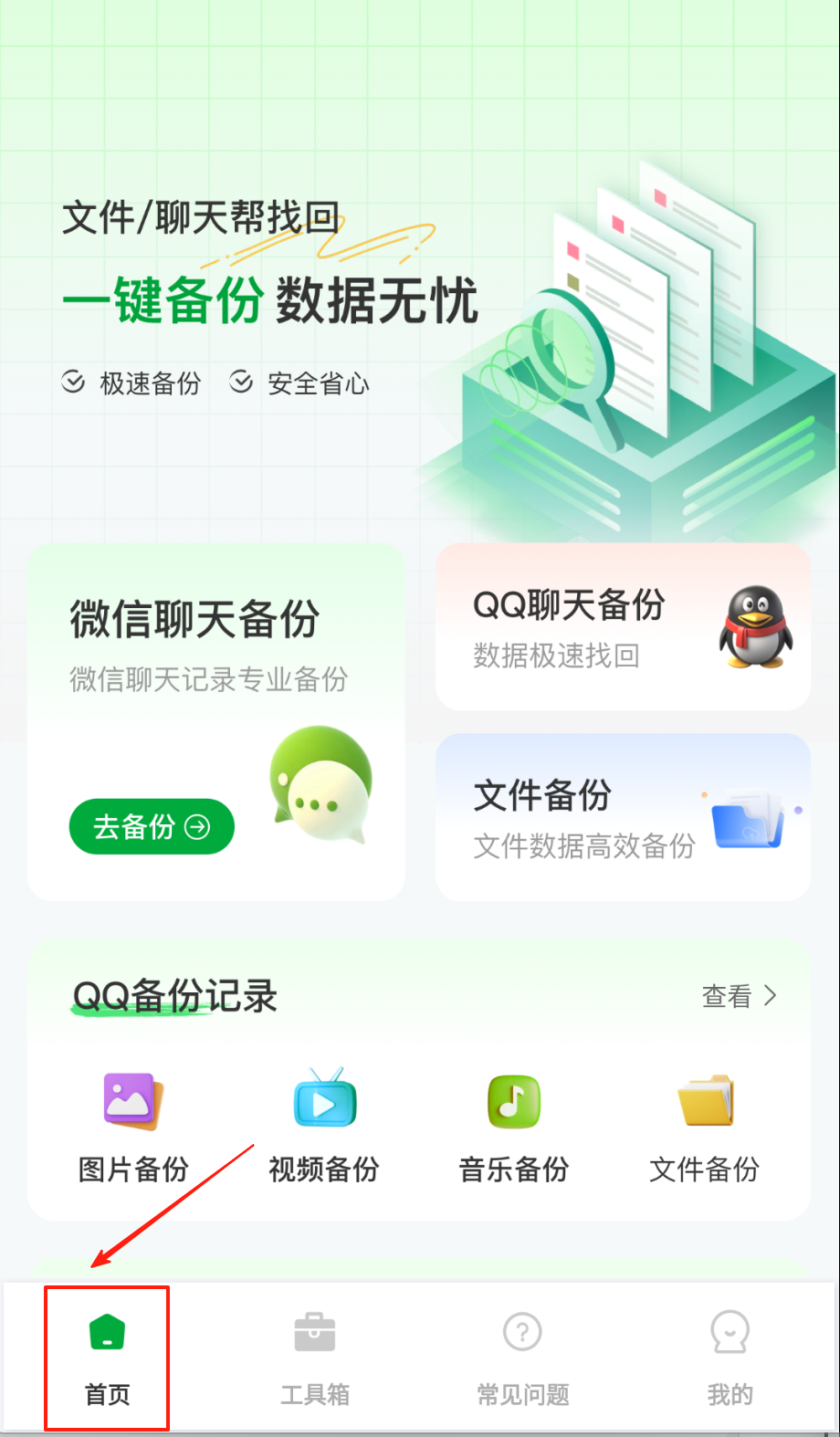Switch to the 首页 tab

[x=108, y=1358]
